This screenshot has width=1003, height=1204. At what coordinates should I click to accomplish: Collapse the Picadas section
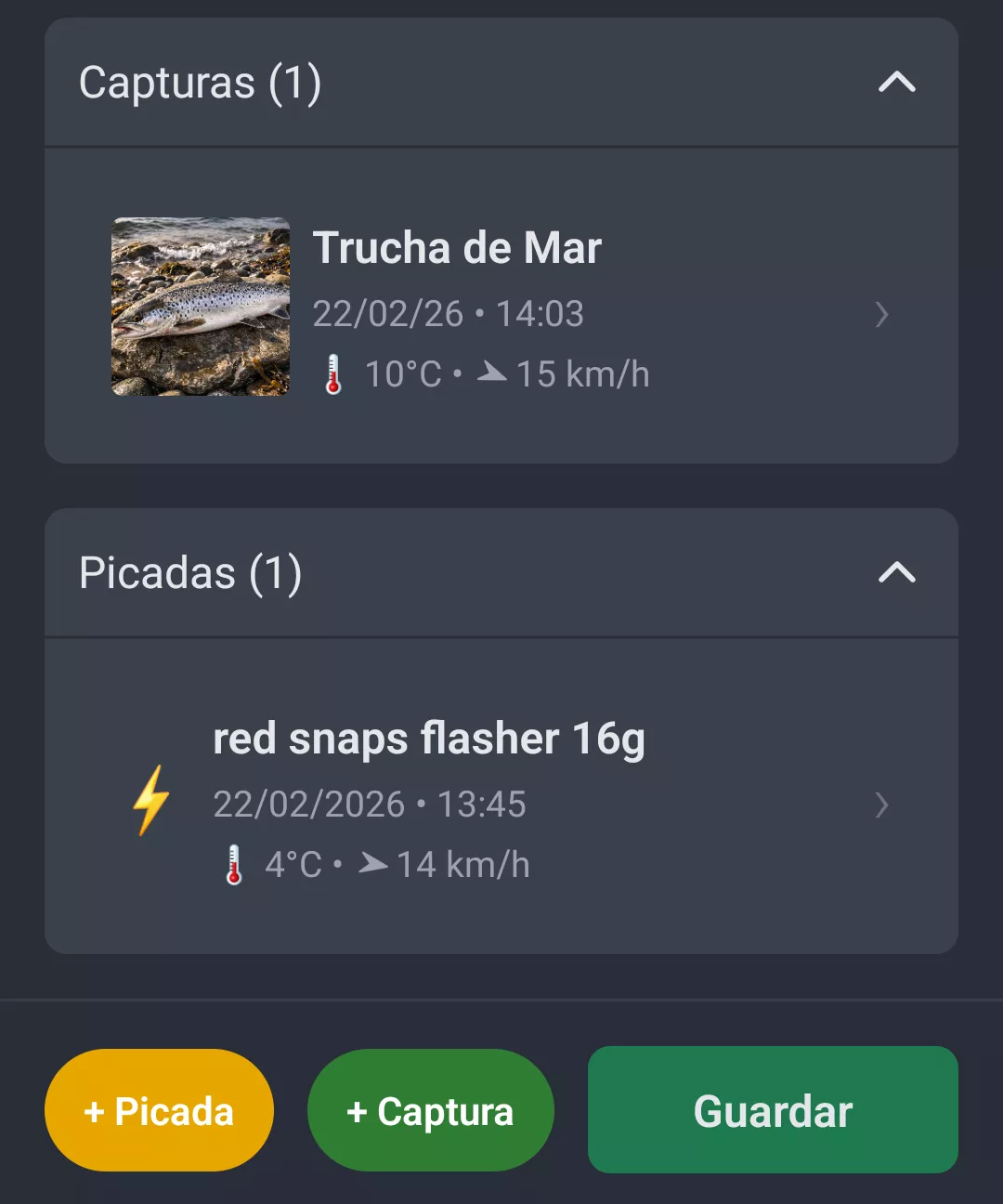pyautogui.click(x=896, y=573)
